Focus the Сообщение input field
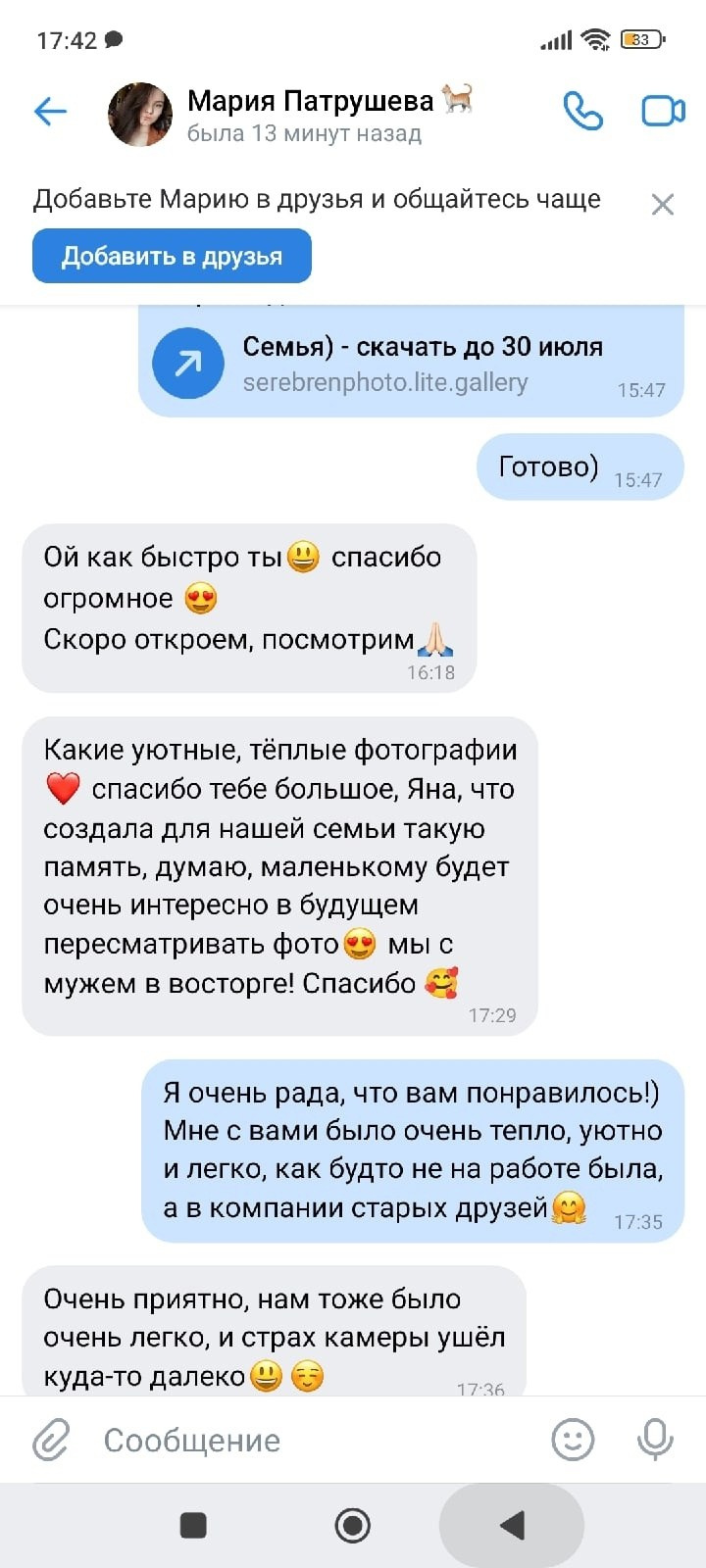Screen dimensions: 706x1568 coord(314,1440)
